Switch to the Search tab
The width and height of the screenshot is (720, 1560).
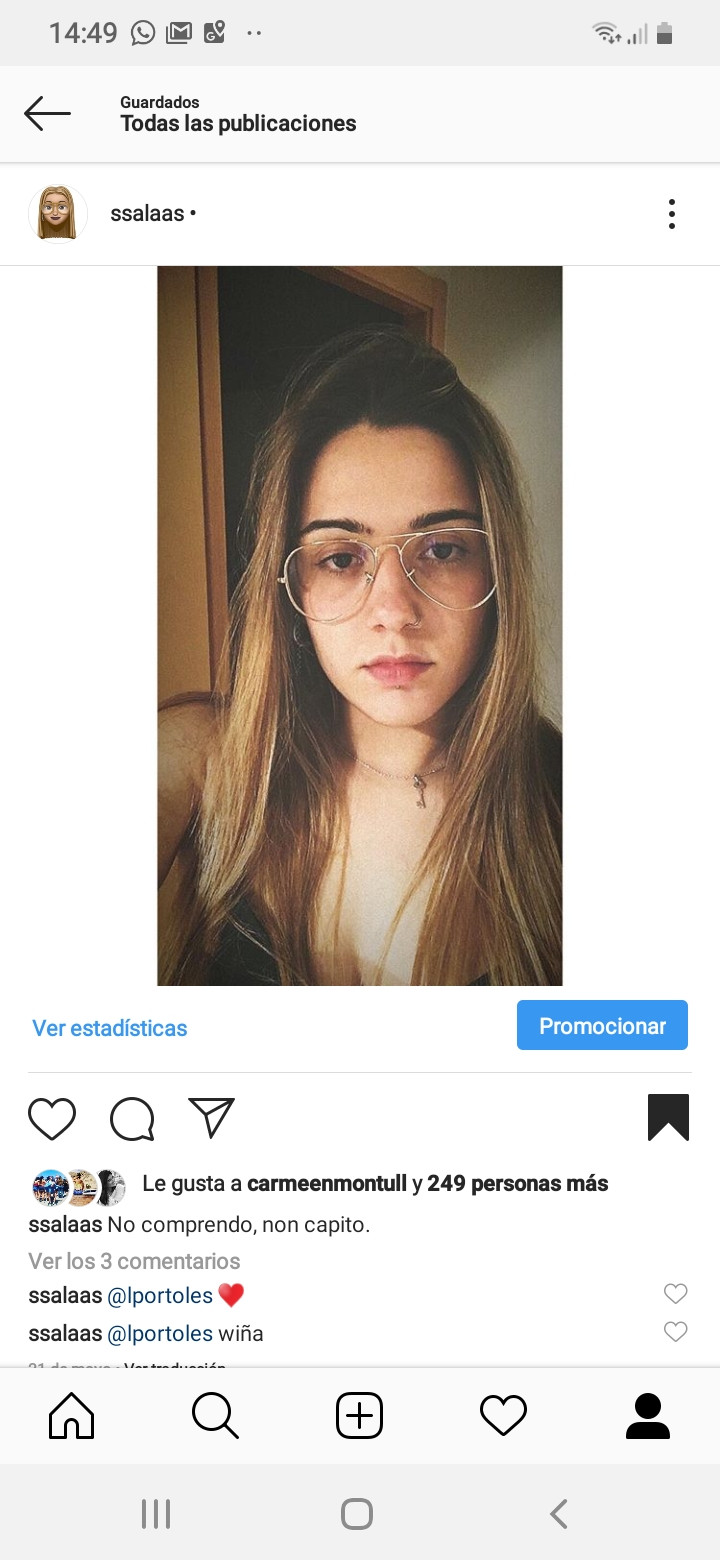215,1416
